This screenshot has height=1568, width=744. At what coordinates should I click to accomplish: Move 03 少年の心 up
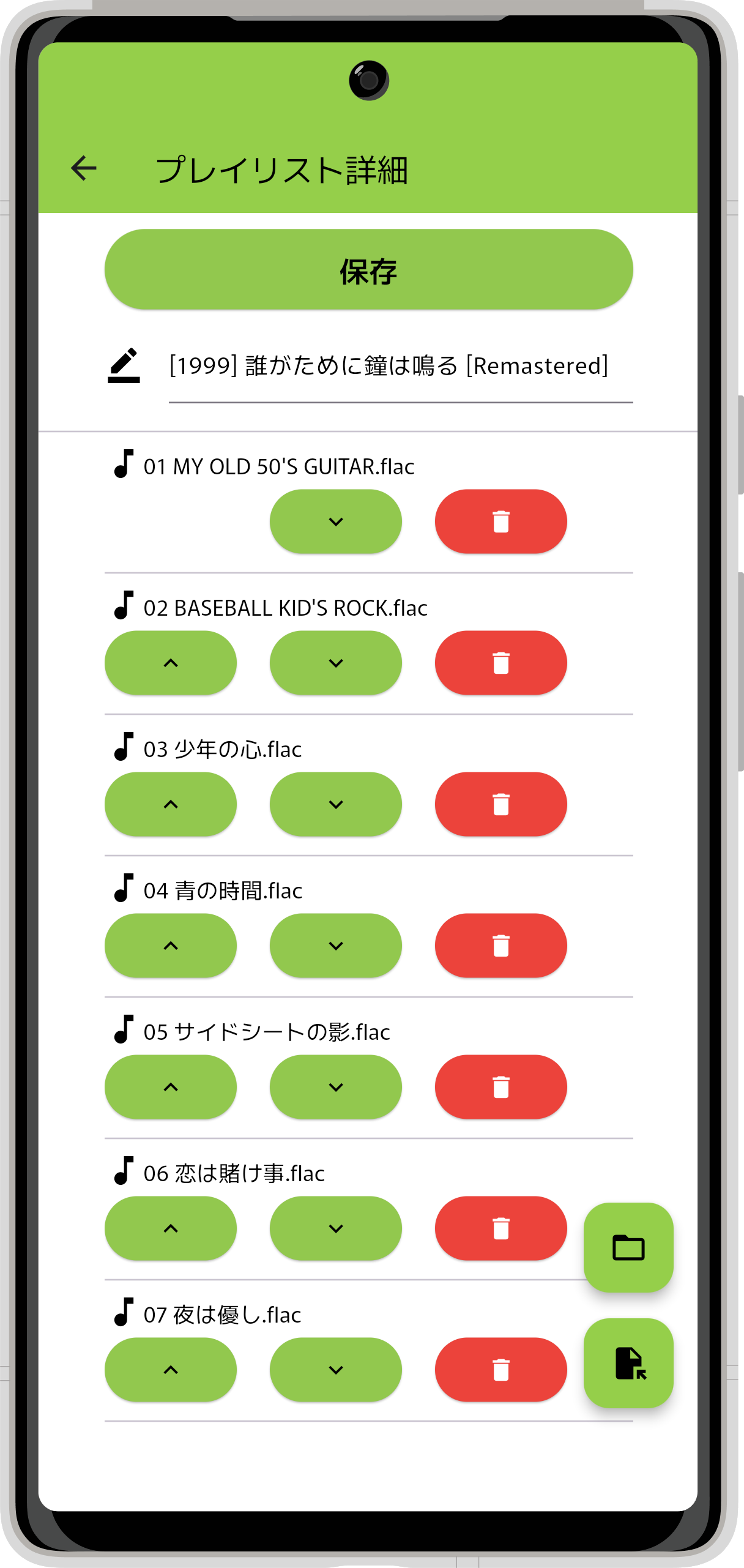click(x=171, y=804)
